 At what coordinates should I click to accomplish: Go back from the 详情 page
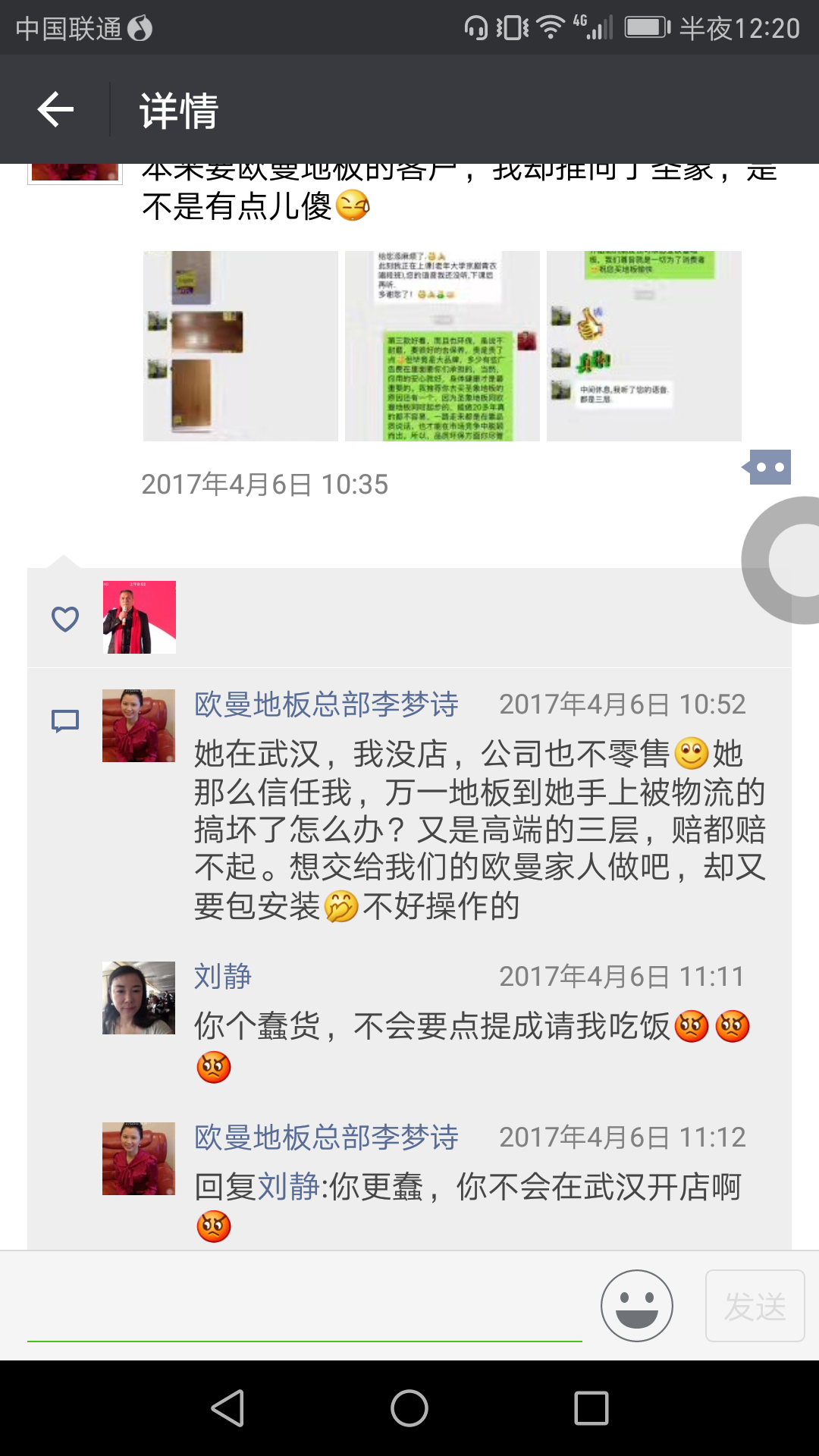(x=55, y=110)
